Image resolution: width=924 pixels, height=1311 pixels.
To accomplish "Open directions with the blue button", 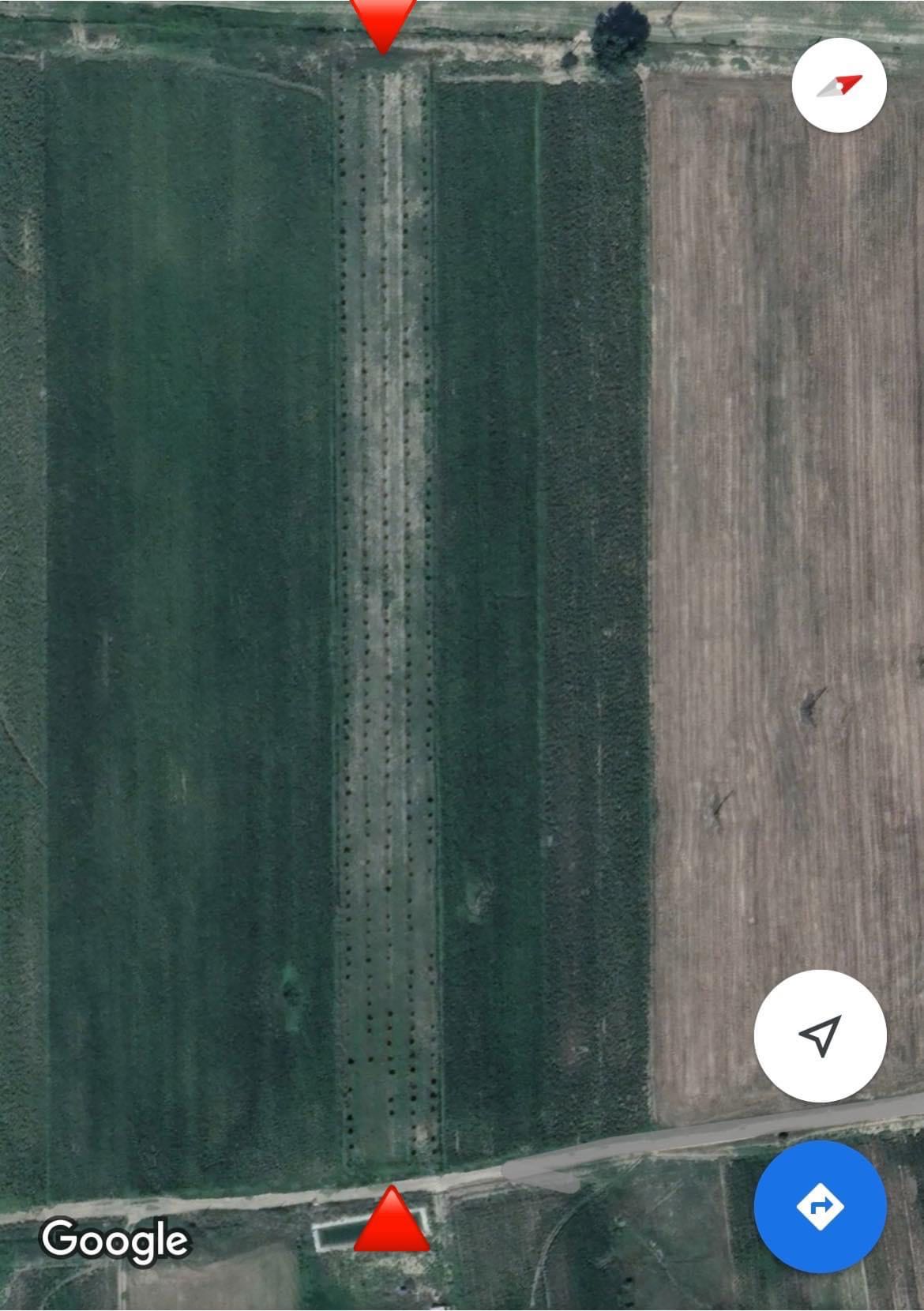I will 820,1206.
